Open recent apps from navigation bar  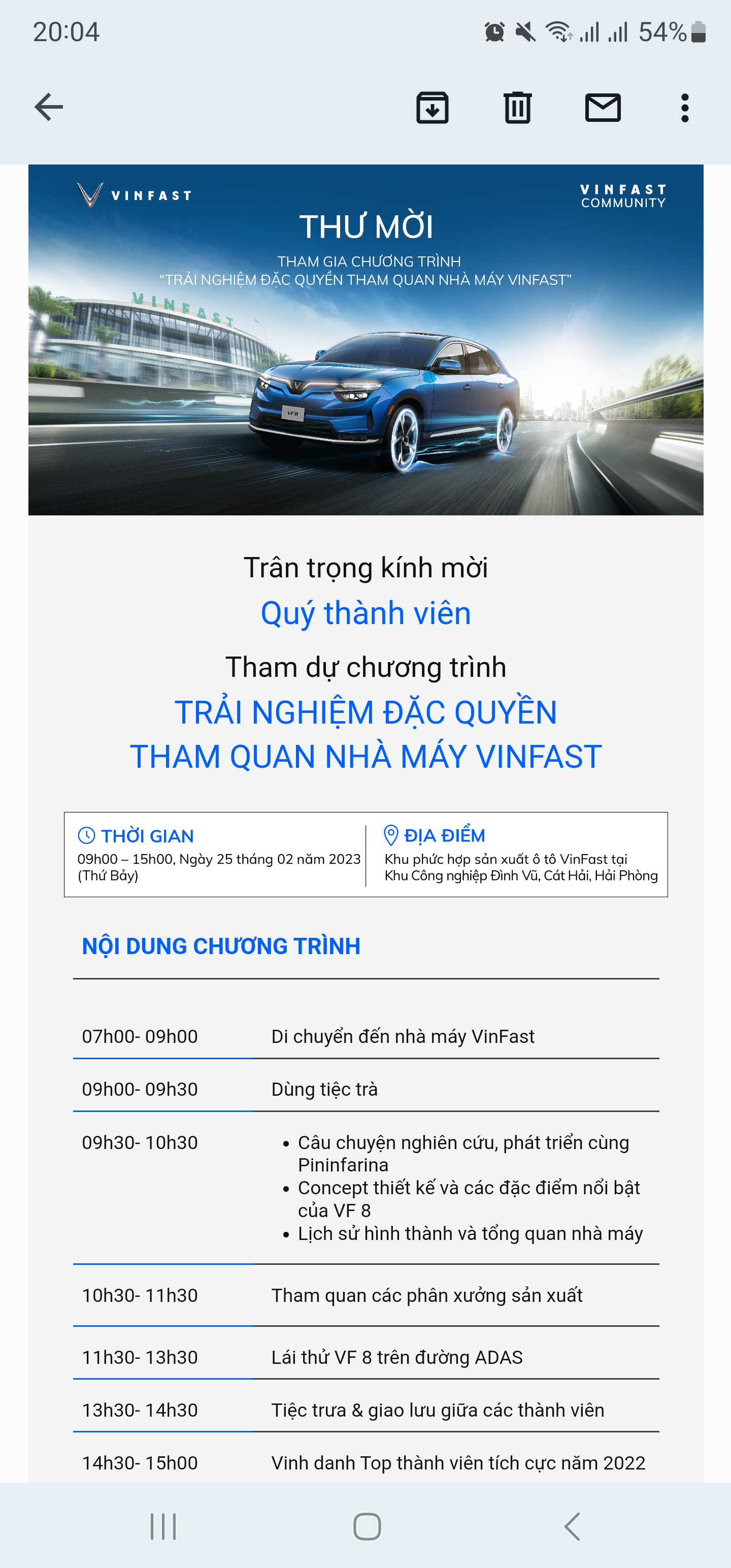click(x=163, y=1526)
